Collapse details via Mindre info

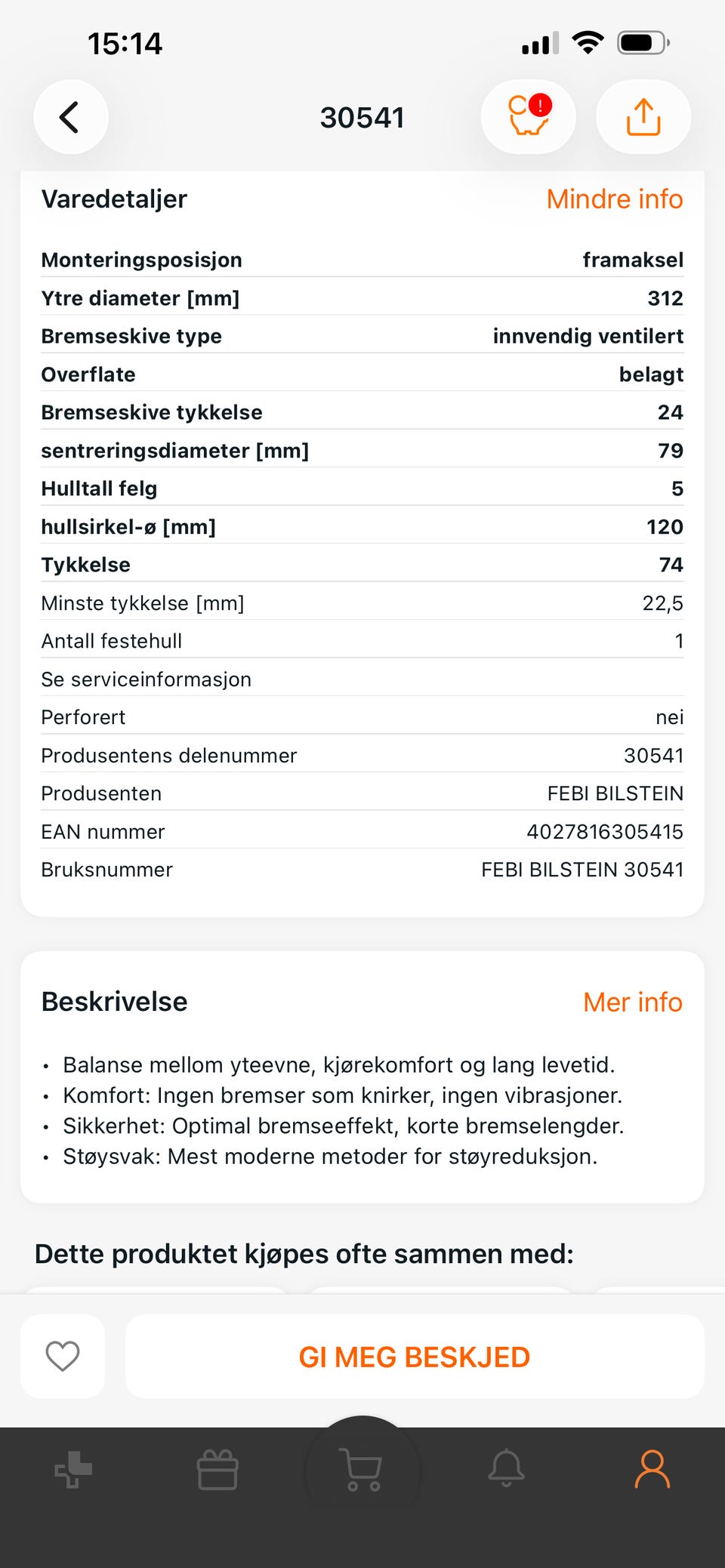pos(614,199)
